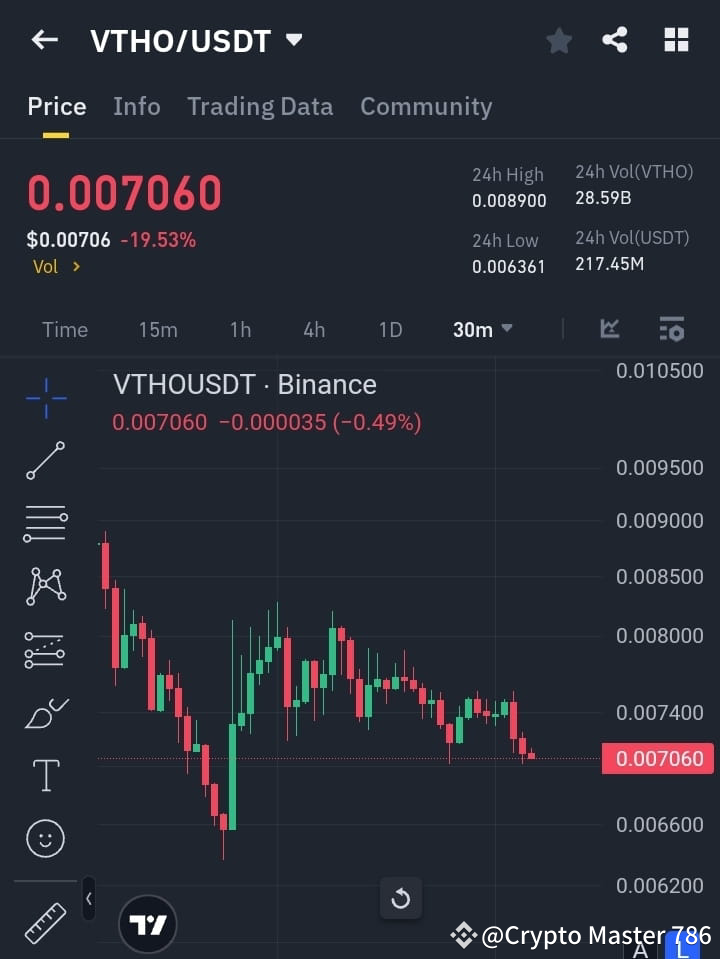720x959 pixels.
Task: Open the Community tab
Action: tap(426, 106)
